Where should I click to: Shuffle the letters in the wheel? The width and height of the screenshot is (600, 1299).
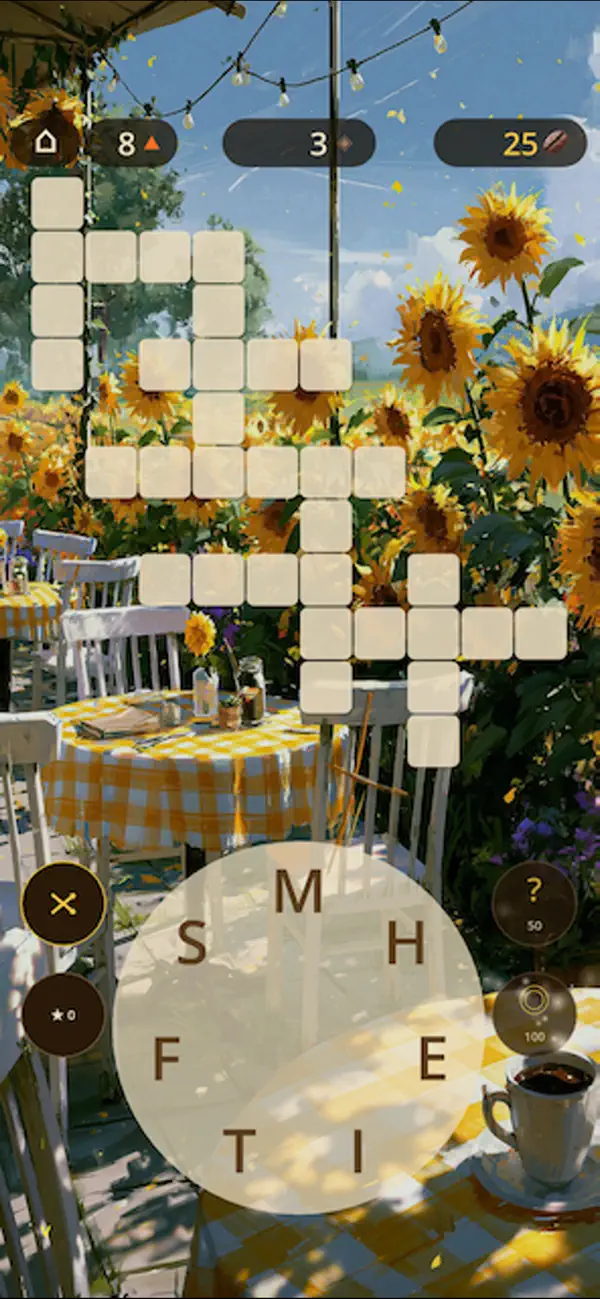click(x=63, y=904)
